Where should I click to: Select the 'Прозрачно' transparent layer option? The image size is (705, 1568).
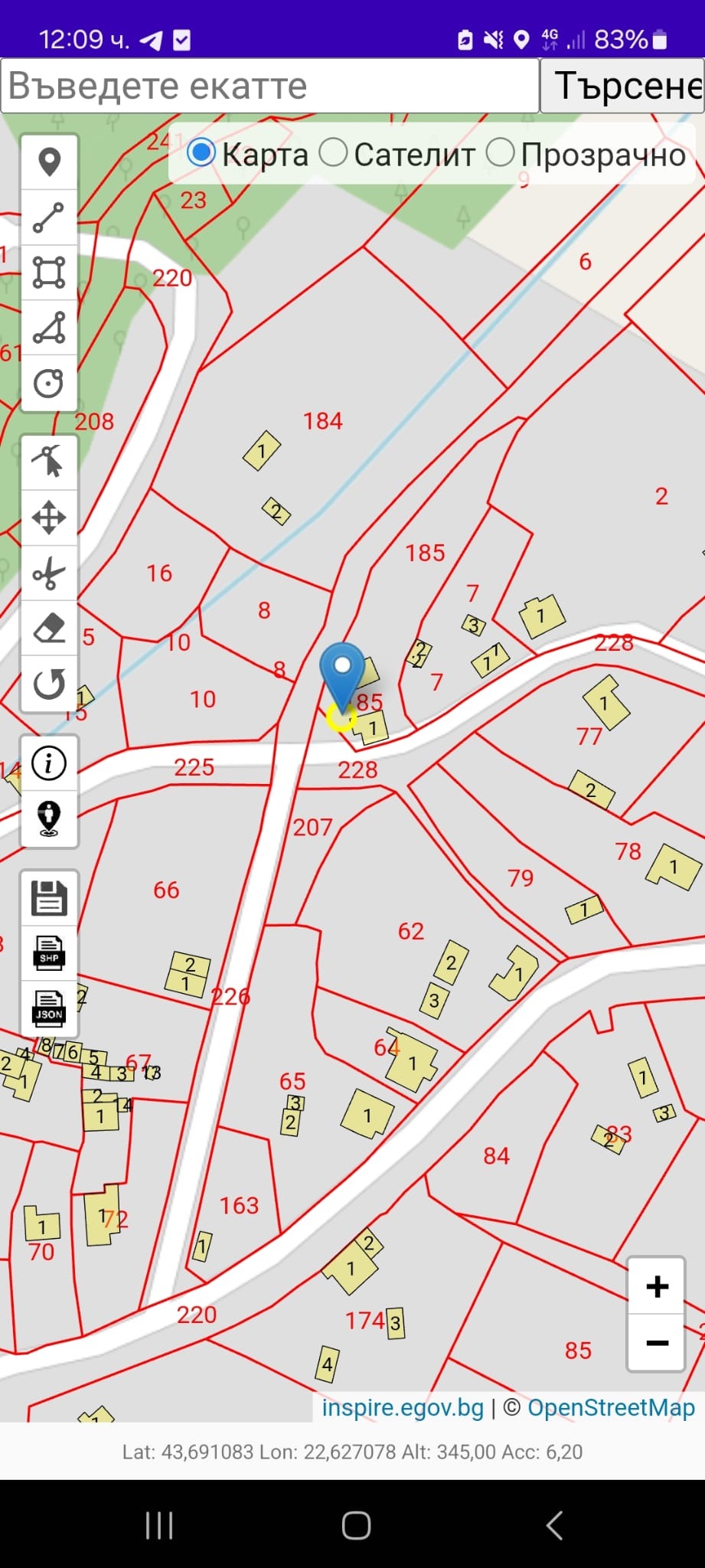501,152
